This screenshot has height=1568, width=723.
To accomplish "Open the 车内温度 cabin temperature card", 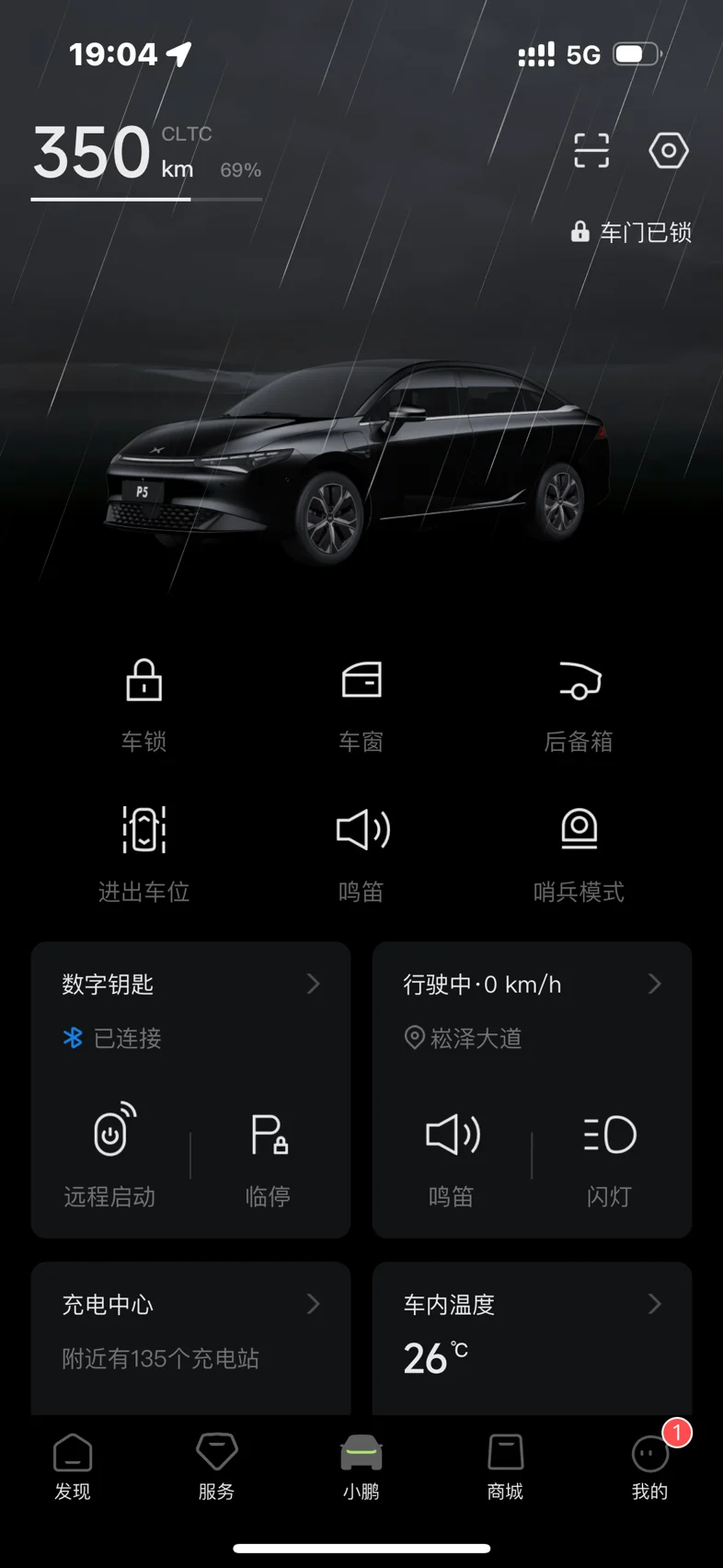I will click(x=532, y=1338).
